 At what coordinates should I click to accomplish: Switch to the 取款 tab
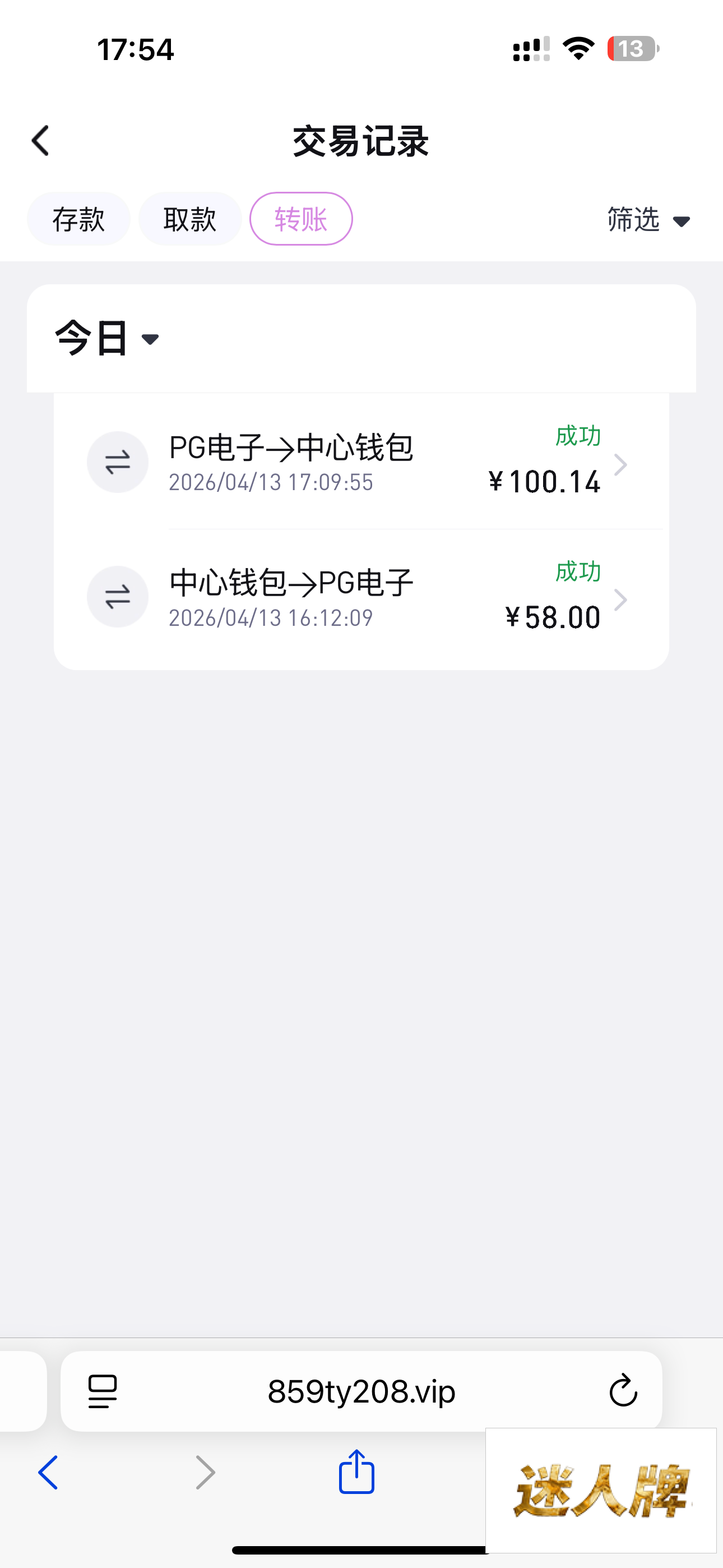coord(190,219)
